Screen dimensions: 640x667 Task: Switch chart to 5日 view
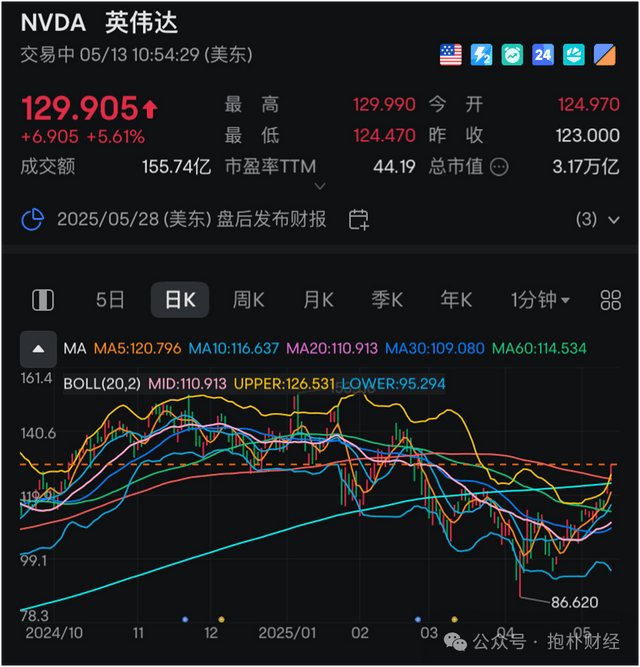click(110, 299)
